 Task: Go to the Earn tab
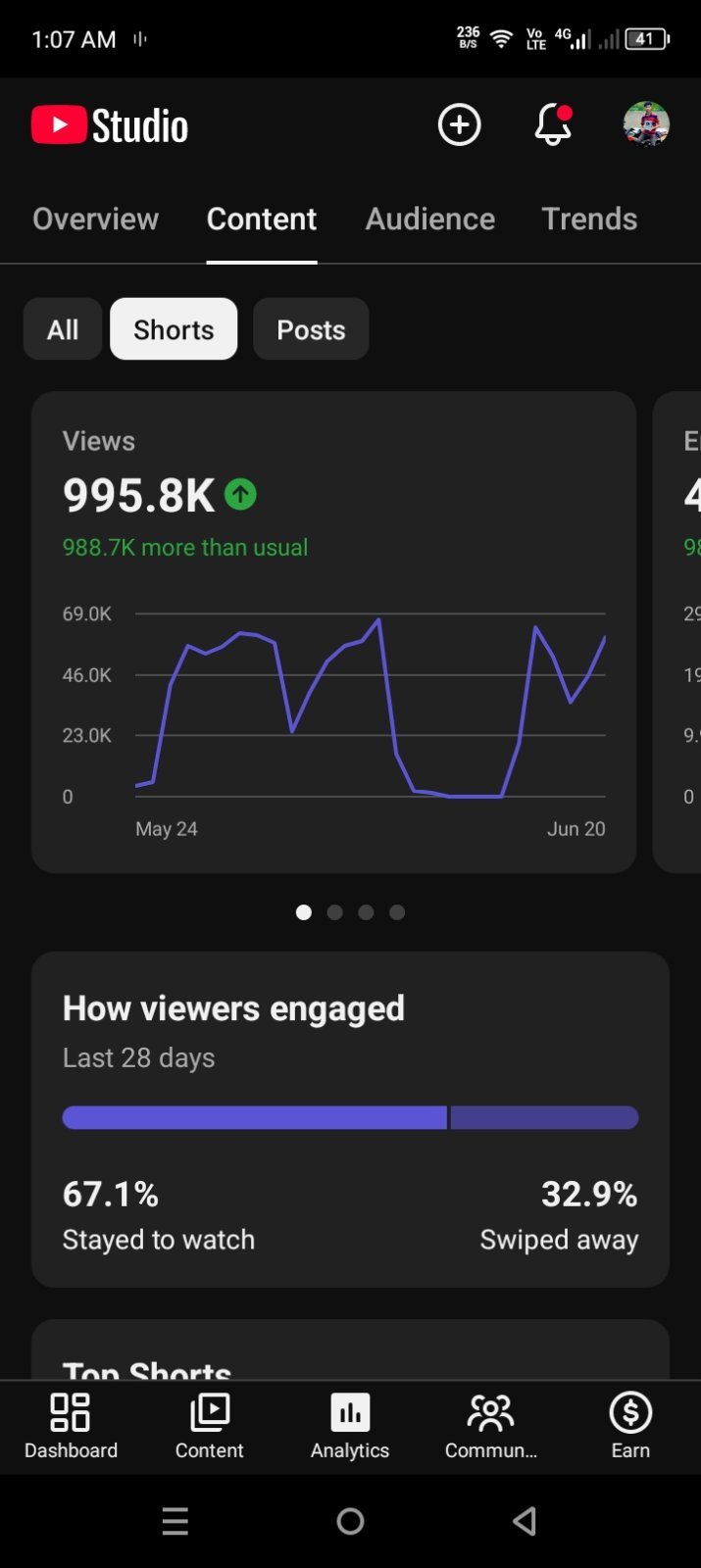click(630, 1427)
